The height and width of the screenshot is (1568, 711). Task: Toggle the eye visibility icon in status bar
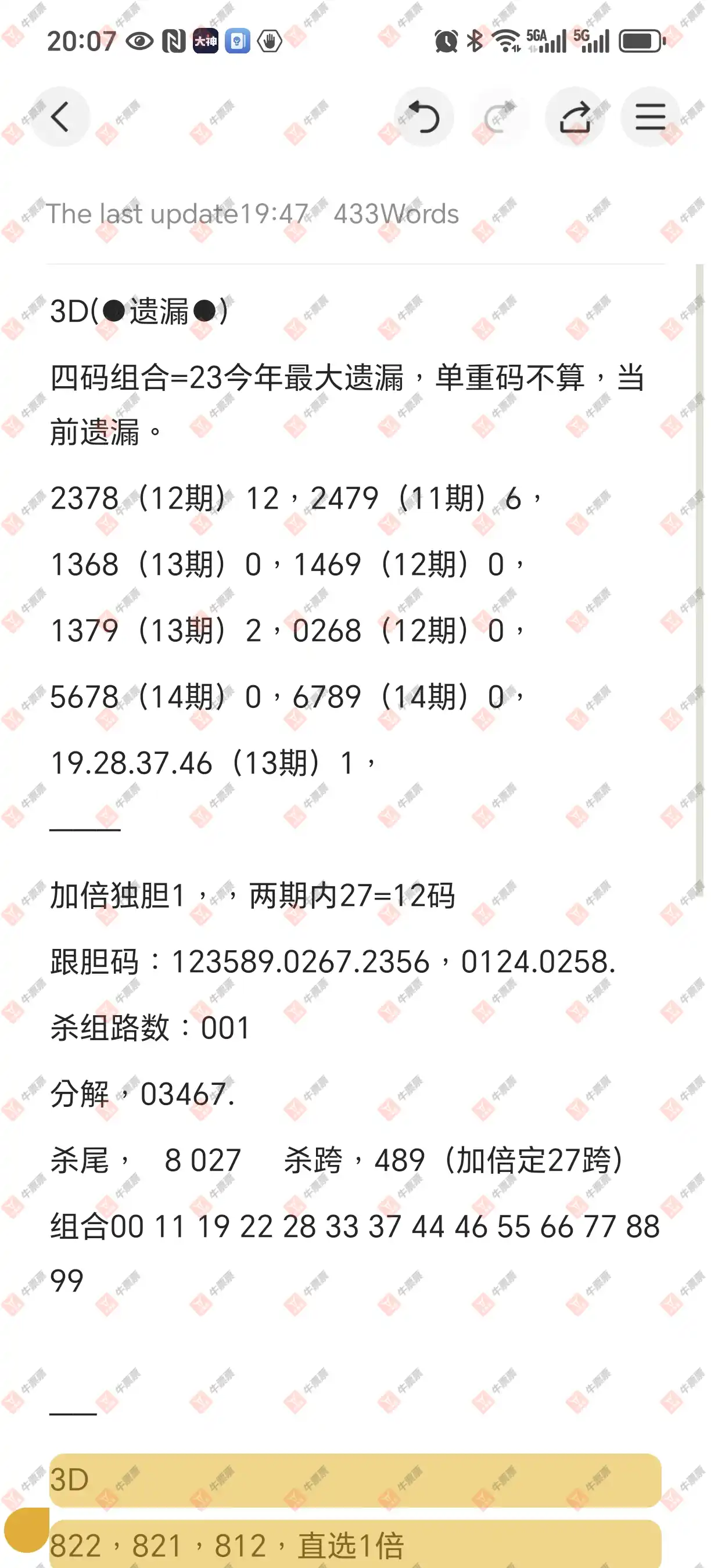click(x=139, y=41)
